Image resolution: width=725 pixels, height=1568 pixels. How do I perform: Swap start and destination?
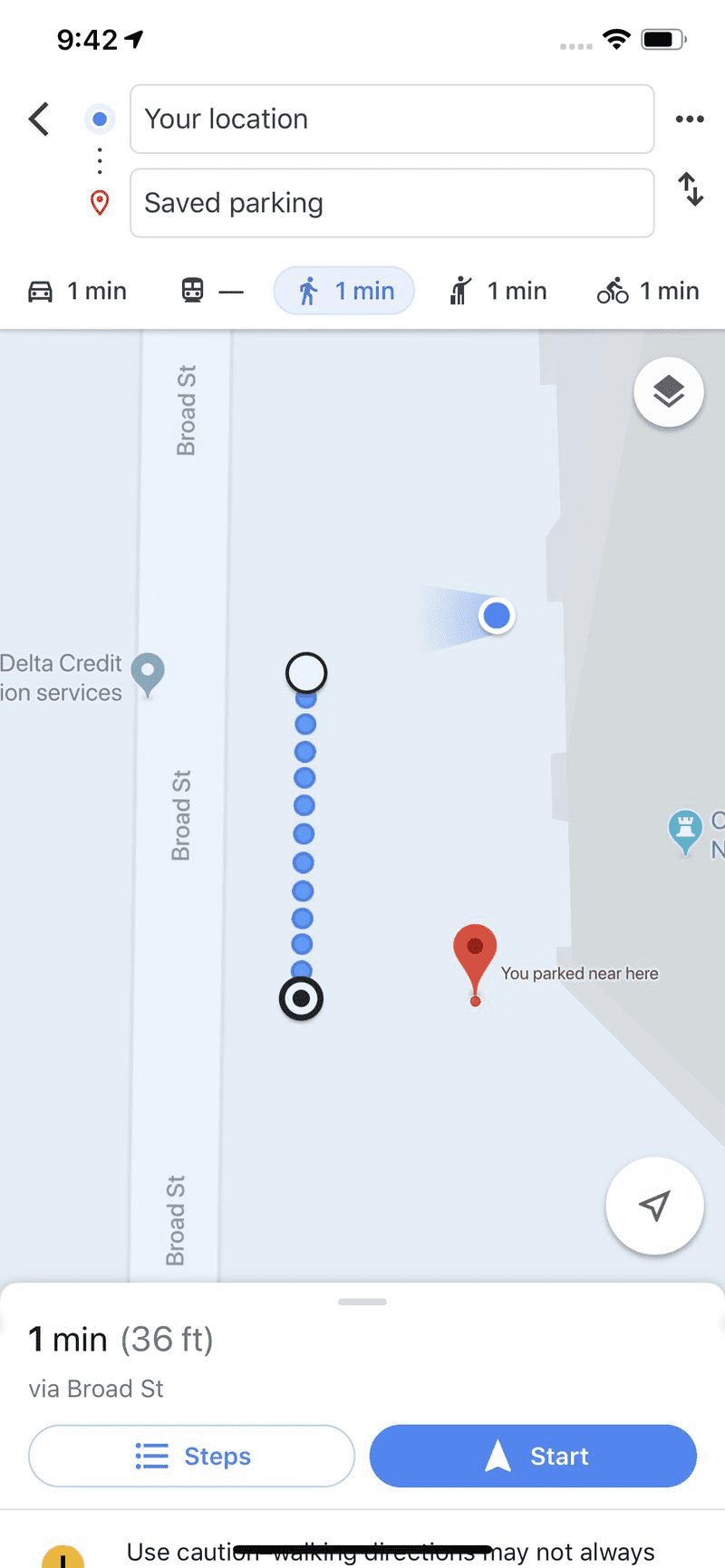pyautogui.click(x=691, y=189)
